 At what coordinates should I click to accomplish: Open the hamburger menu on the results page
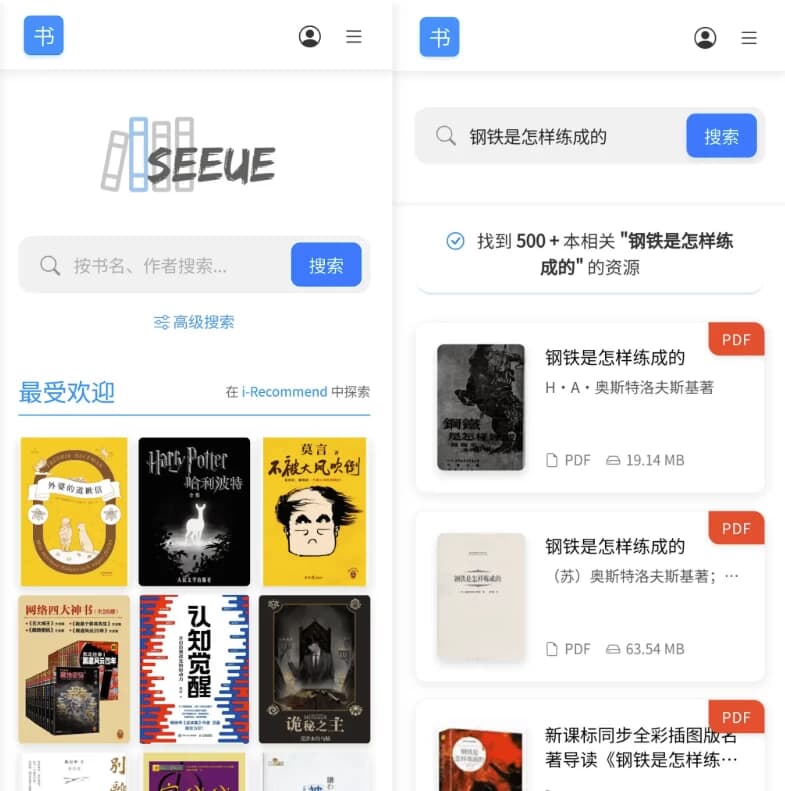749,38
